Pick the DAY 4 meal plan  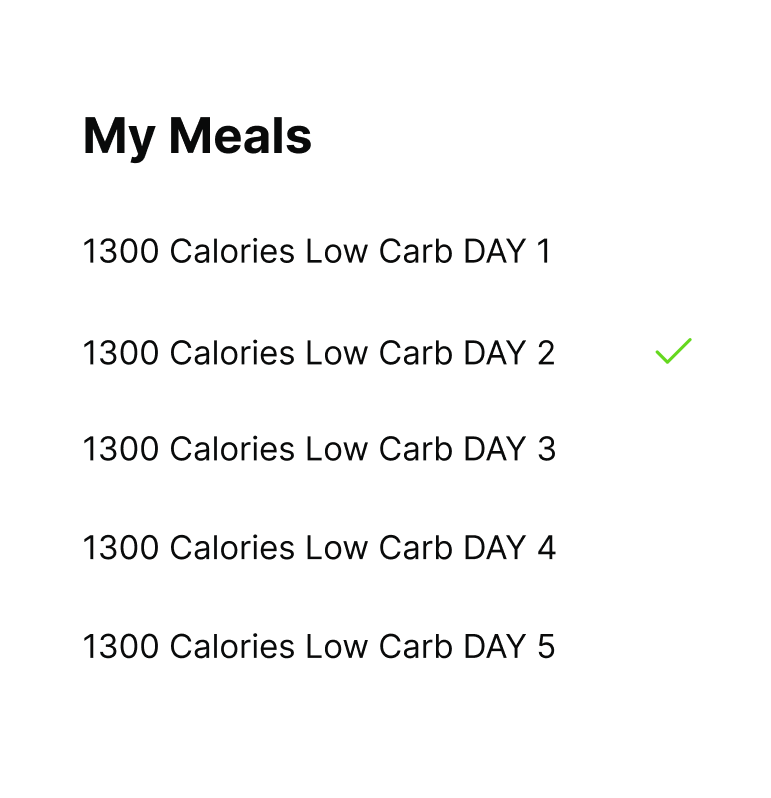coord(319,548)
